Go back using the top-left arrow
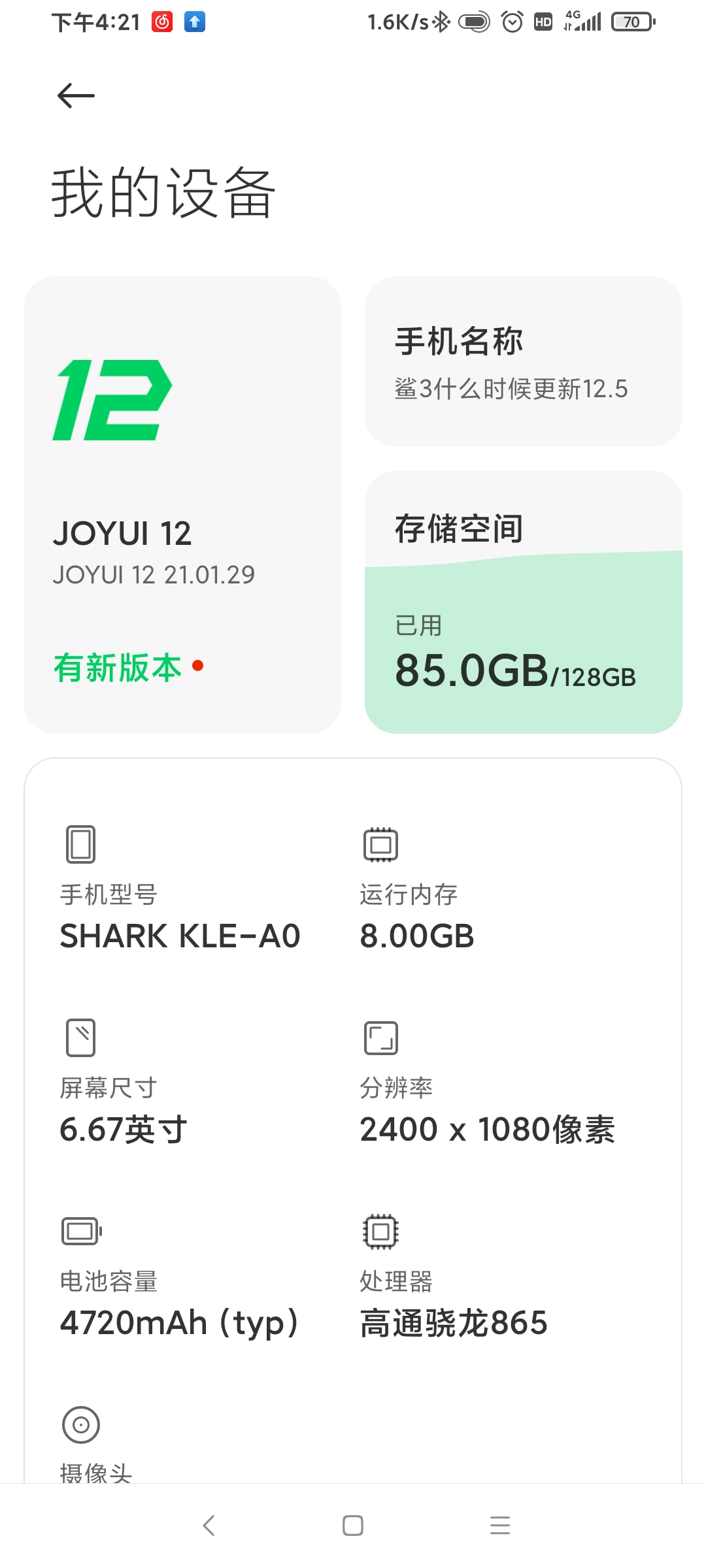706x1568 pixels. point(76,96)
